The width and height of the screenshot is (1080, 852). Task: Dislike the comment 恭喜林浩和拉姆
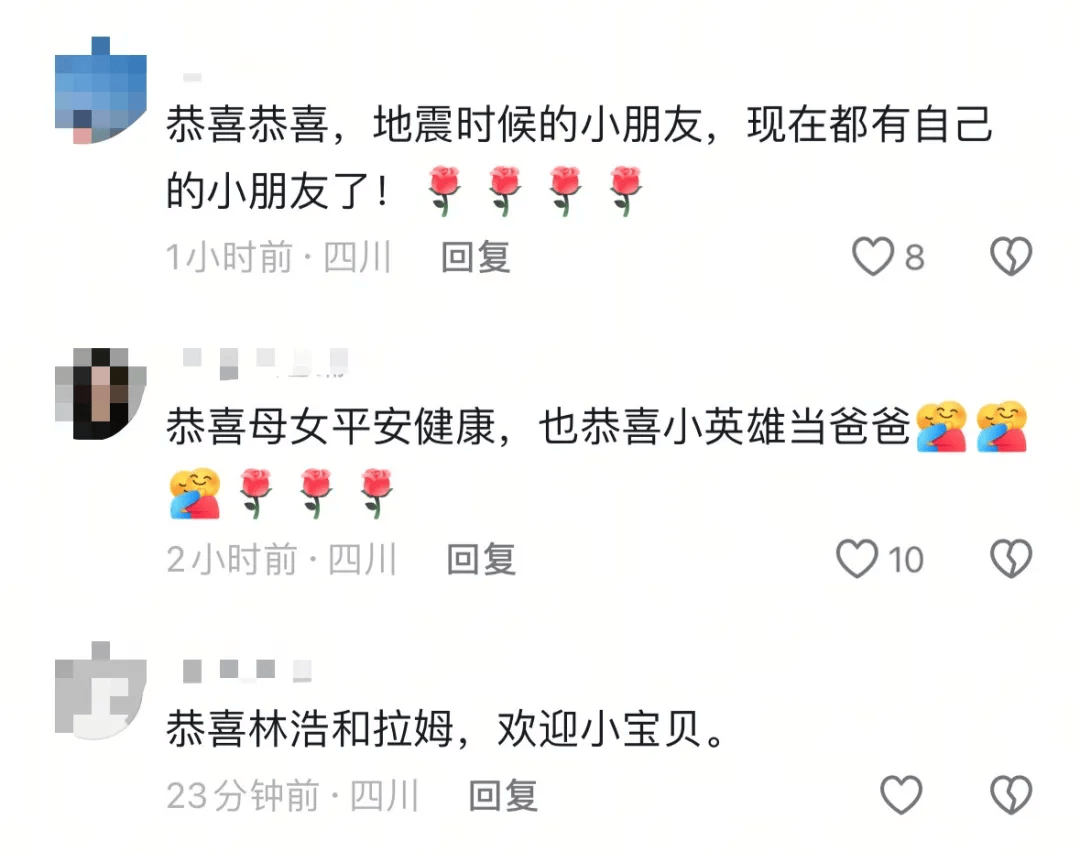[1010, 796]
